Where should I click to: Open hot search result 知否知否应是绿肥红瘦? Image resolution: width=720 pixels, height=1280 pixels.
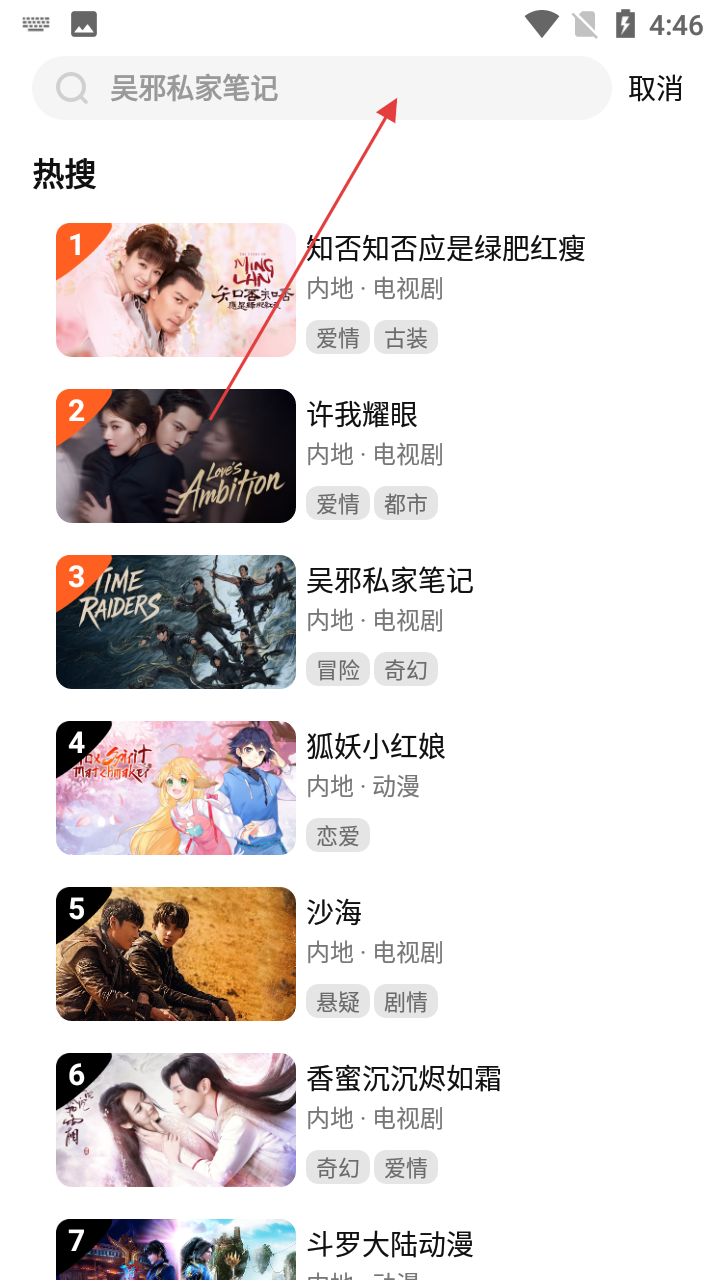coord(445,249)
